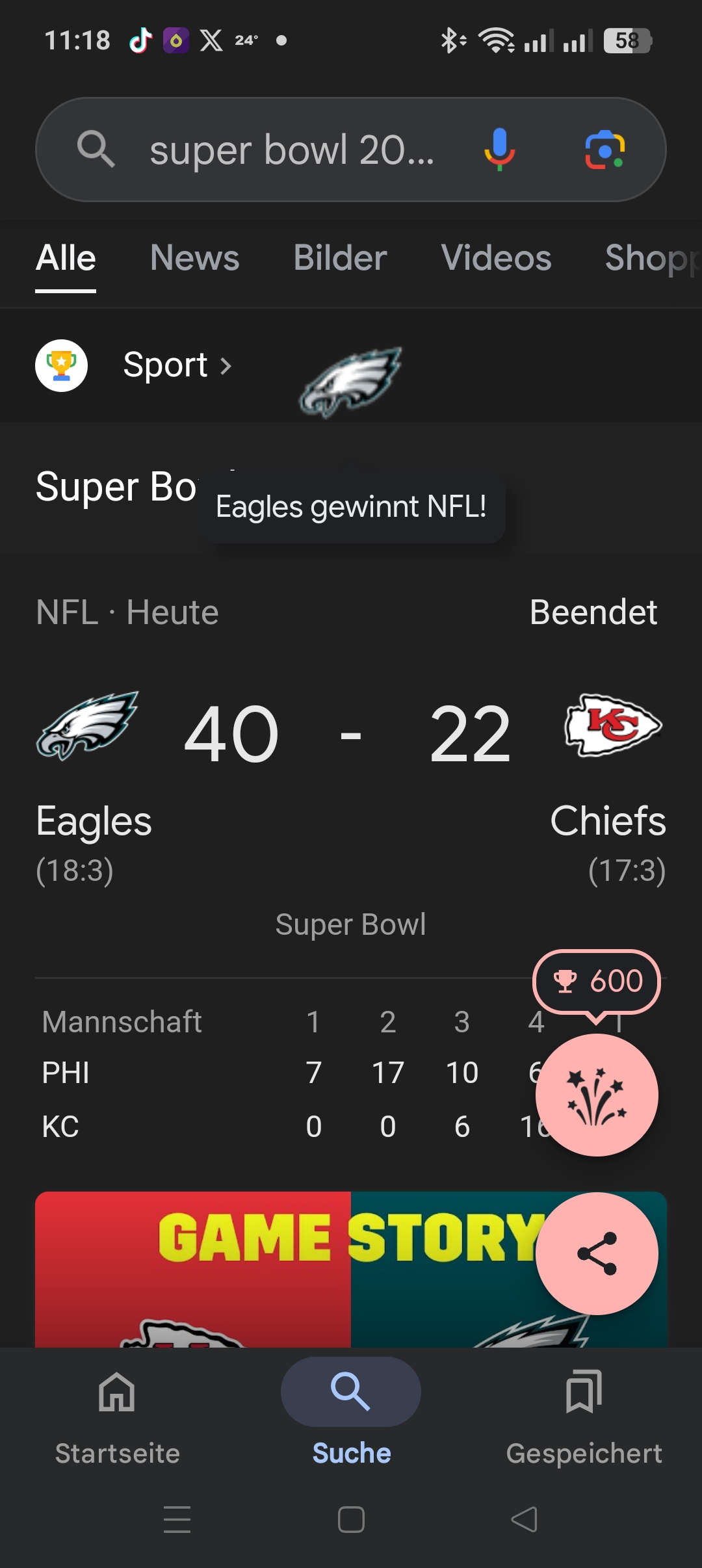The width and height of the screenshot is (702, 1568).
Task: Go to the Startseite tab
Action: click(x=117, y=1414)
